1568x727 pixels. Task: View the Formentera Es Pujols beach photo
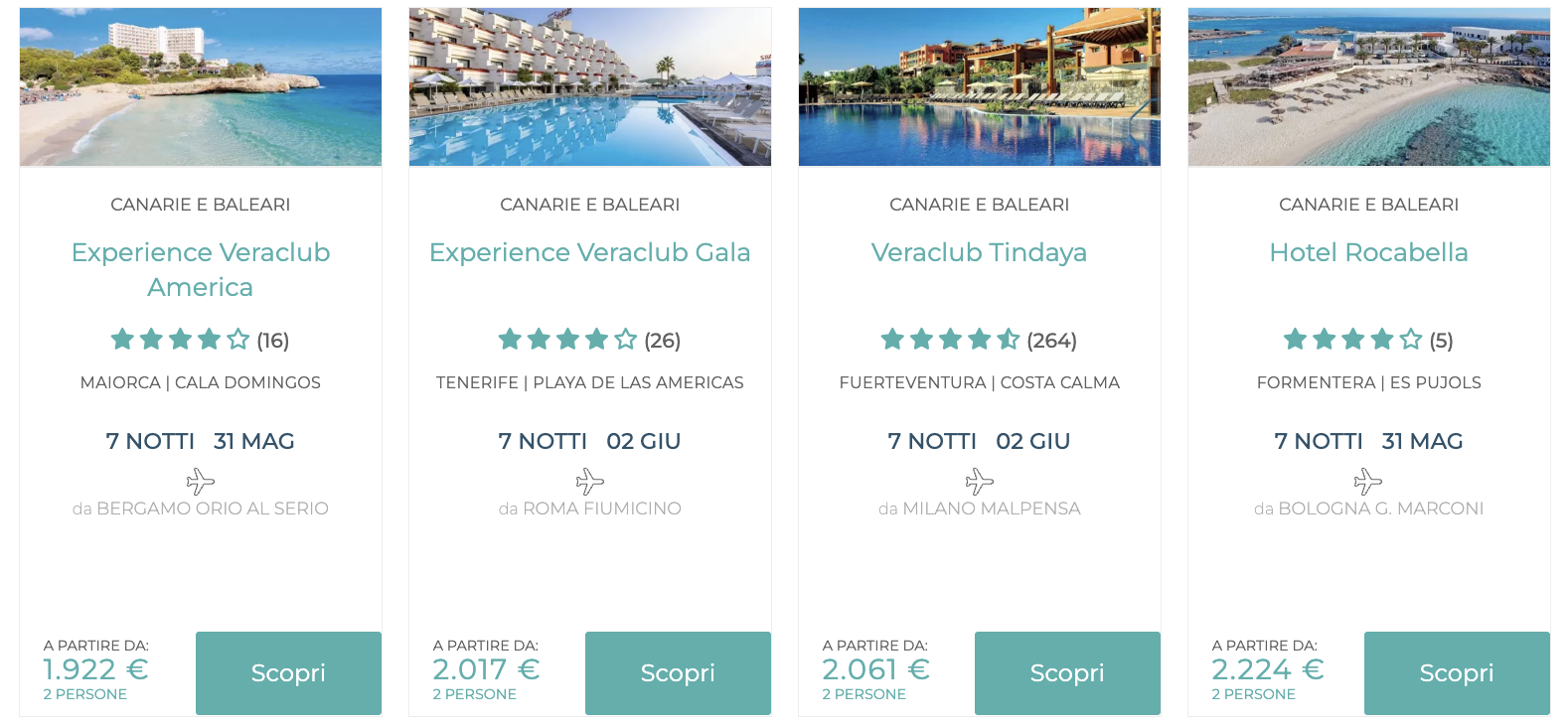click(x=1369, y=87)
